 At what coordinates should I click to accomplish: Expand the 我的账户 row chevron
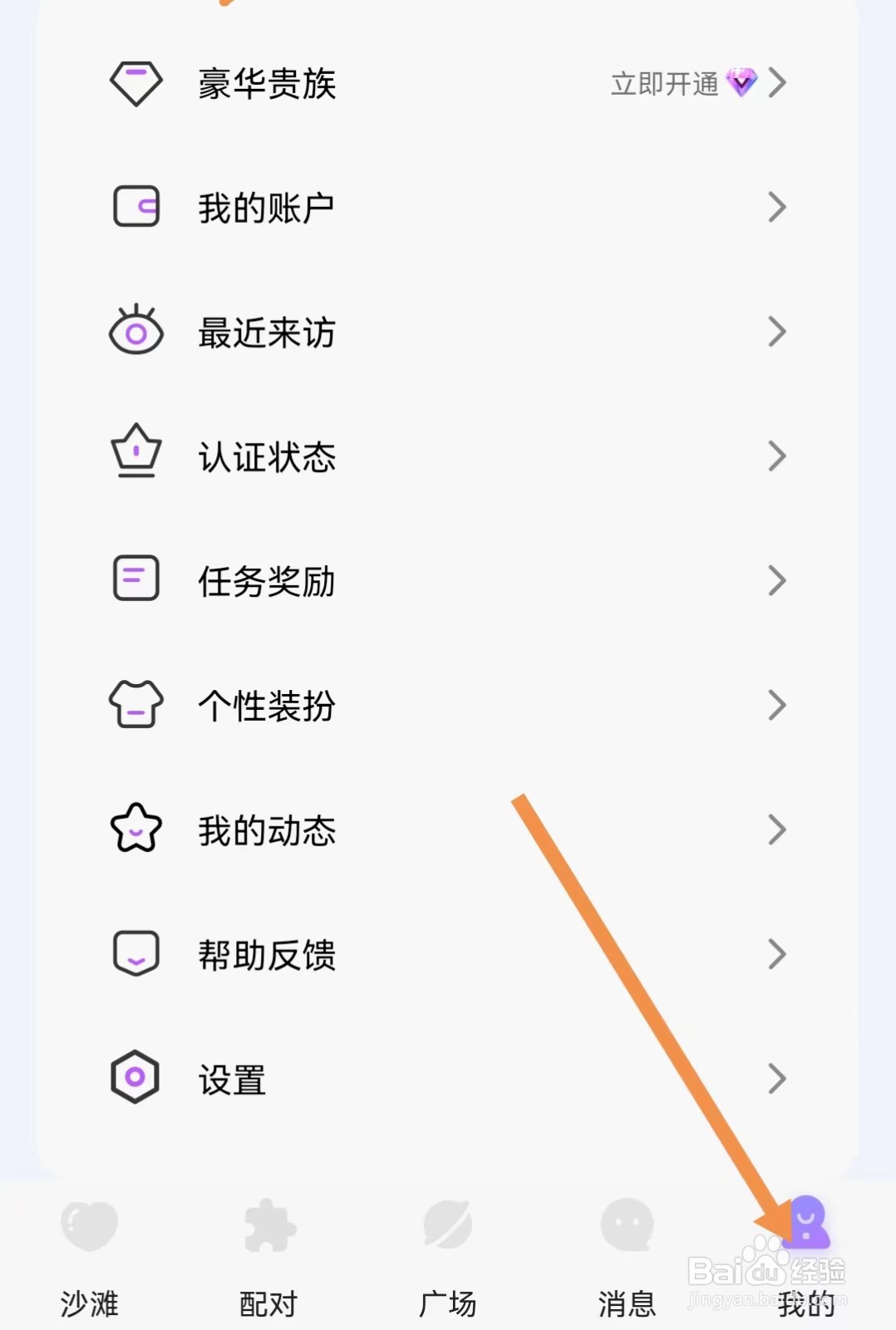[778, 208]
